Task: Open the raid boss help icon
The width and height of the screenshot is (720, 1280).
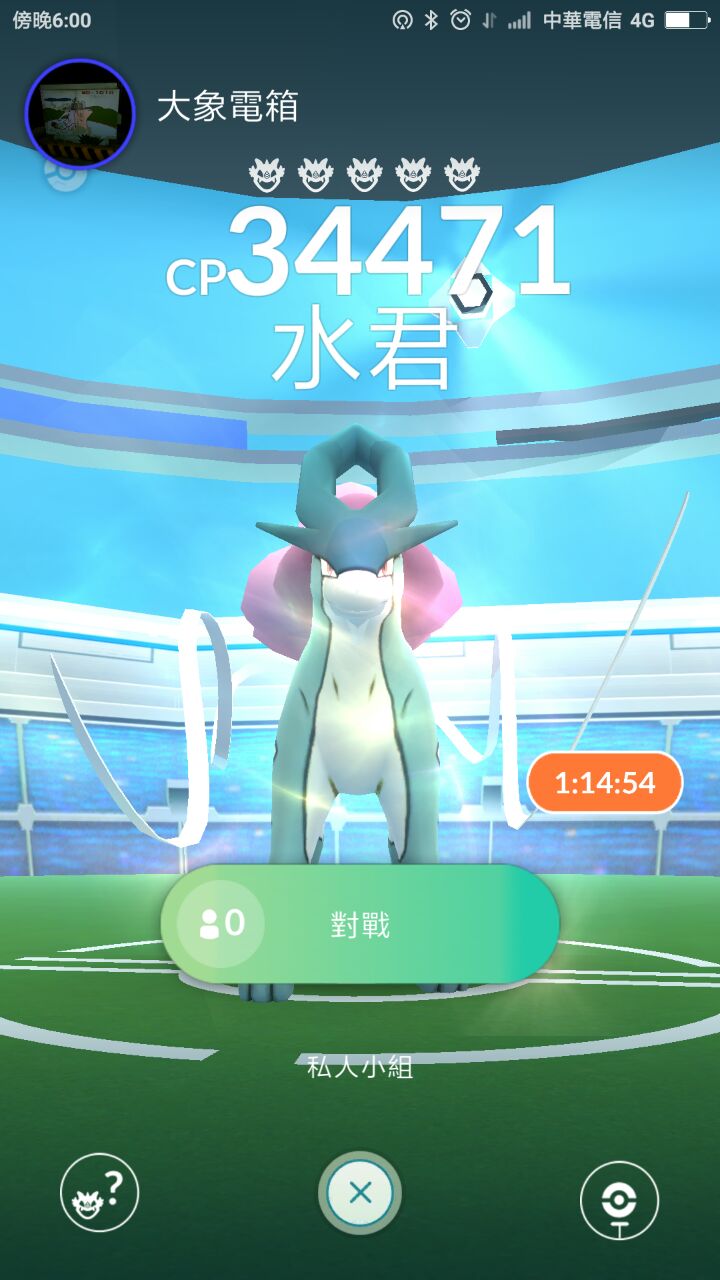Action: 99,1192
